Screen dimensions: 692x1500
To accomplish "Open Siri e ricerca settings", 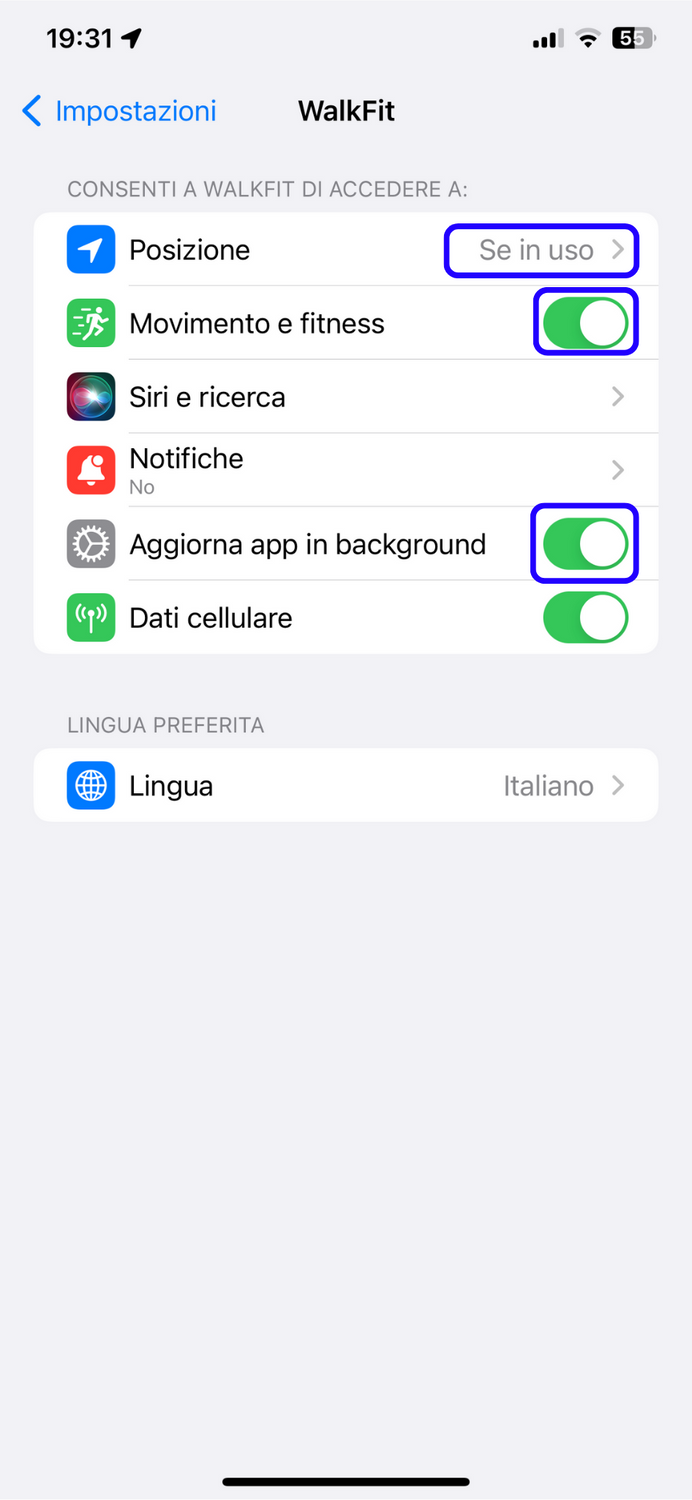I will pyautogui.click(x=346, y=397).
